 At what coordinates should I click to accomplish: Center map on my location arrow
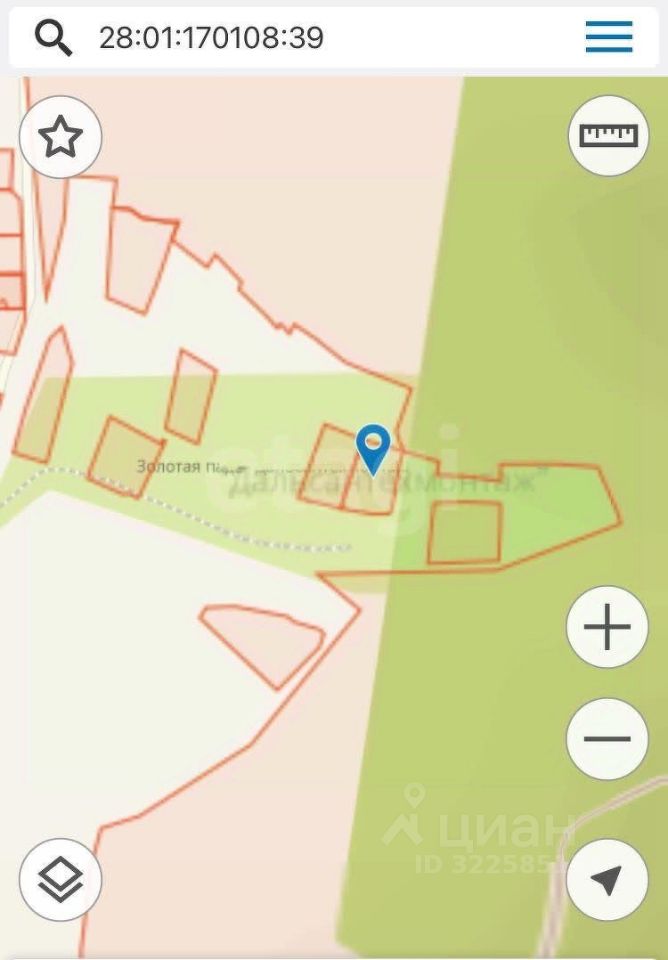pyautogui.click(x=607, y=879)
